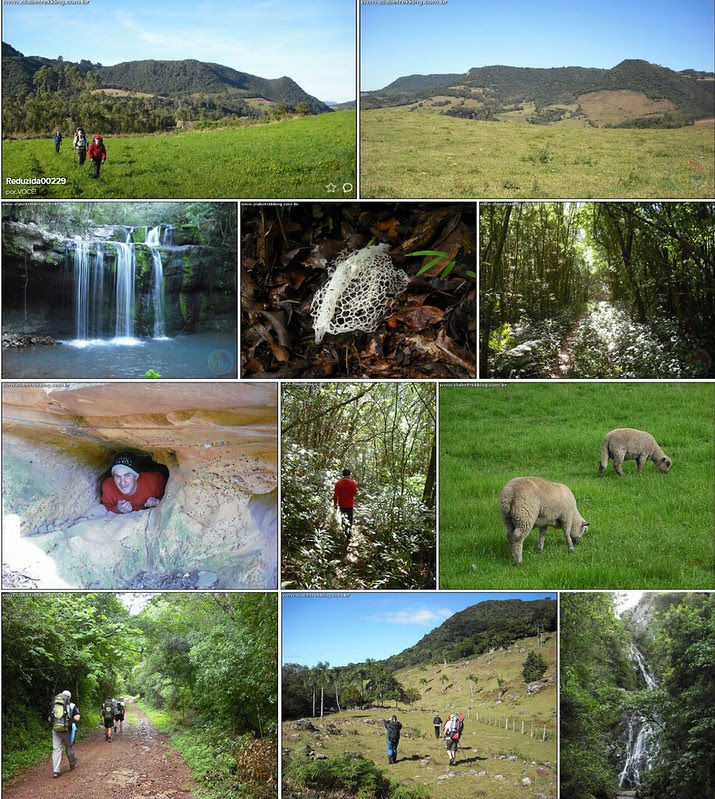Open the hikers on dirt road photo
The height and width of the screenshot is (799, 715).
coord(139,695)
